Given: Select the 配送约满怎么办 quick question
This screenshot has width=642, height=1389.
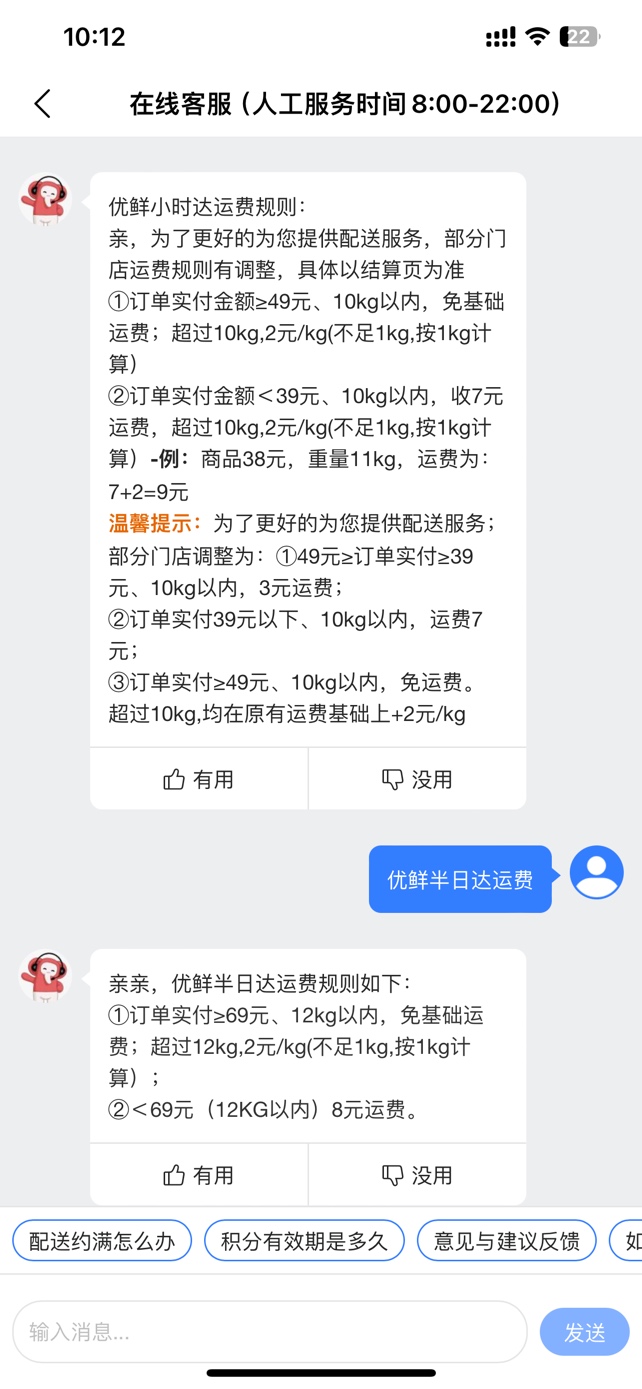Looking at the screenshot, I should pos(102,1241).
